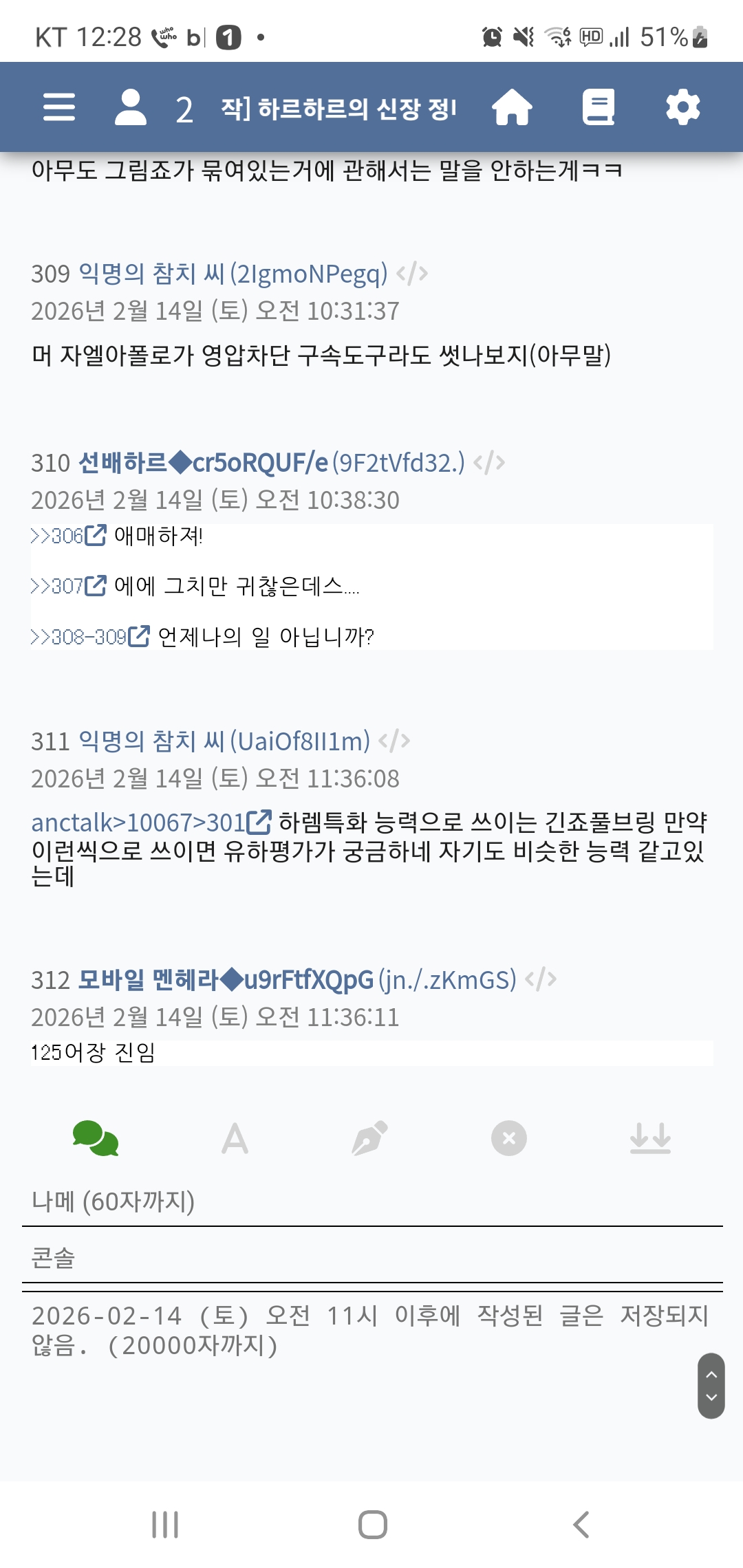View source code of post 310
This screenshot has height=1568, width=743.
[489, 463]
